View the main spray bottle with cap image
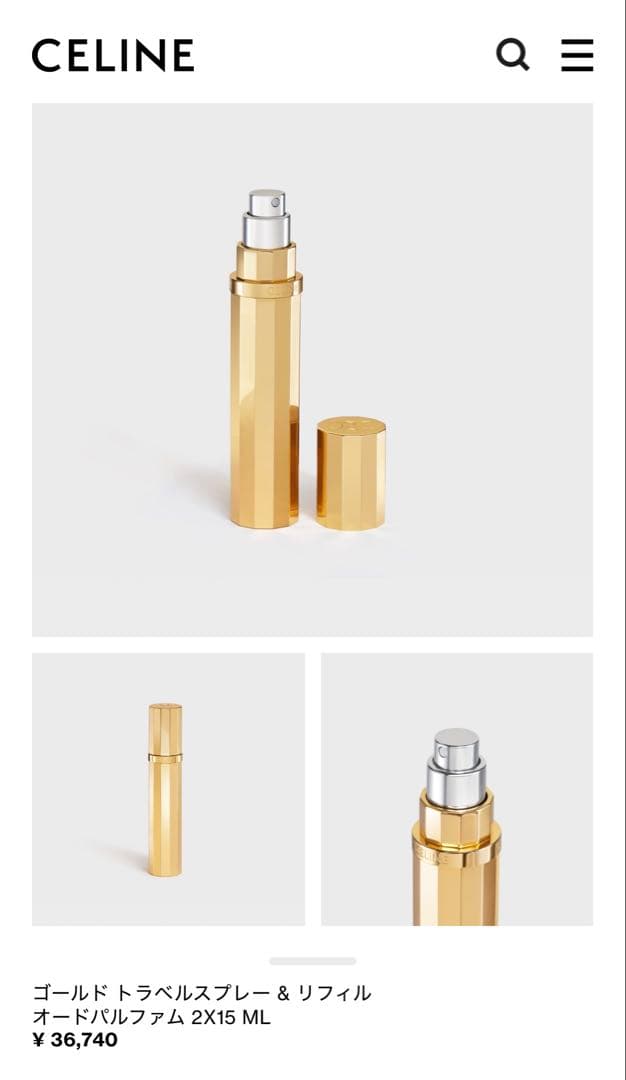 click(x=312, y=369)
